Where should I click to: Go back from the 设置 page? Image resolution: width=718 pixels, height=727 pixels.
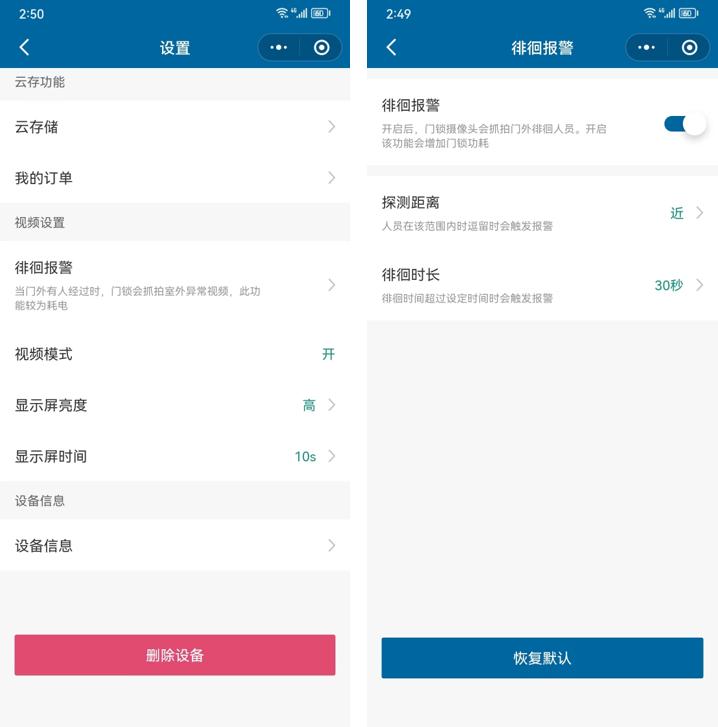[x=25, y=47]
